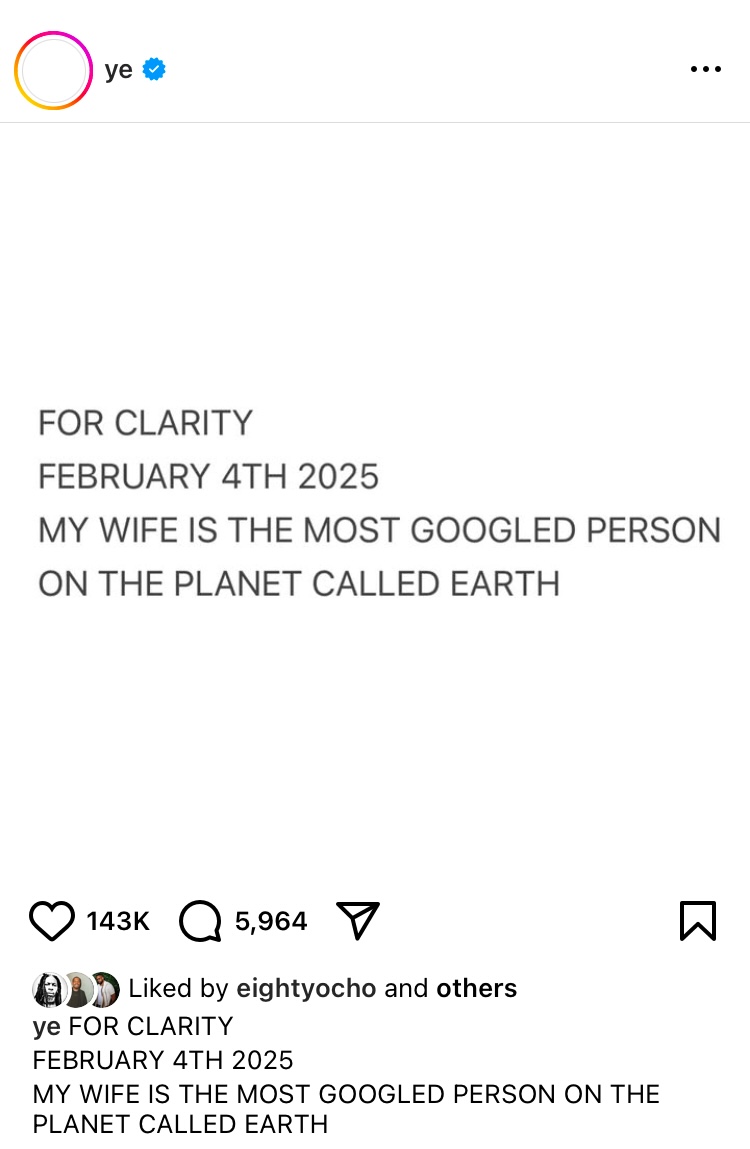The height and width of the screenshot is (1149, 750).
Task: View the others who liked this post
Action: [476, 989]
